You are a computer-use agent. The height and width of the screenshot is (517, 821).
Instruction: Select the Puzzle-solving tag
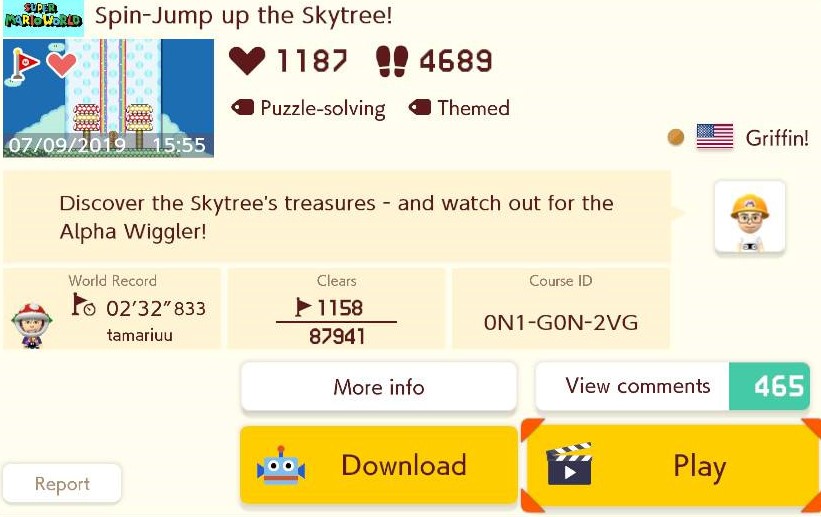point(308,108)
